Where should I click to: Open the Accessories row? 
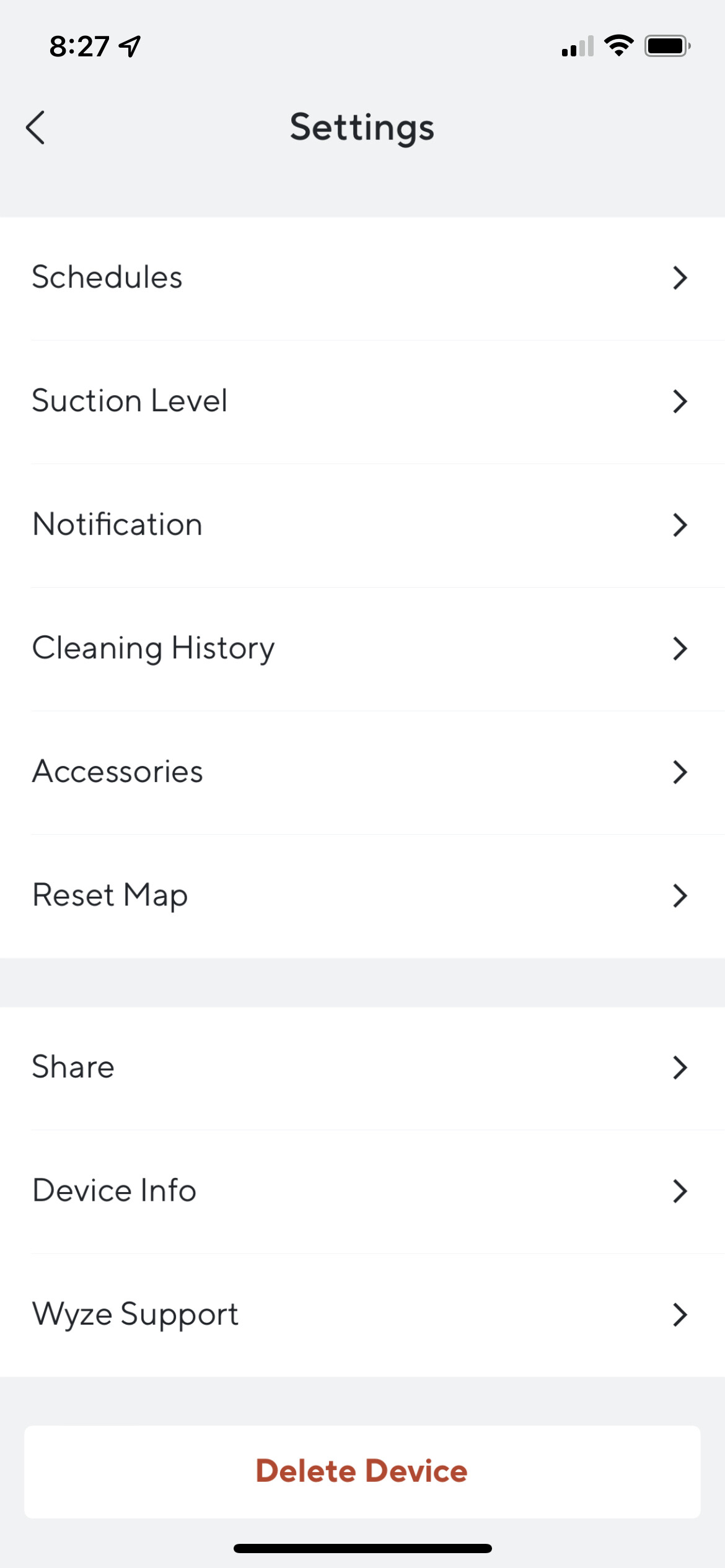coord(362,772)
